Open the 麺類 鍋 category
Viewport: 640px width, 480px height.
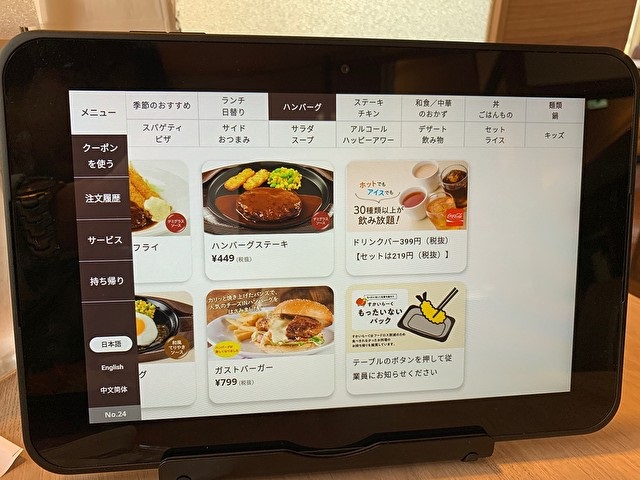555,109
